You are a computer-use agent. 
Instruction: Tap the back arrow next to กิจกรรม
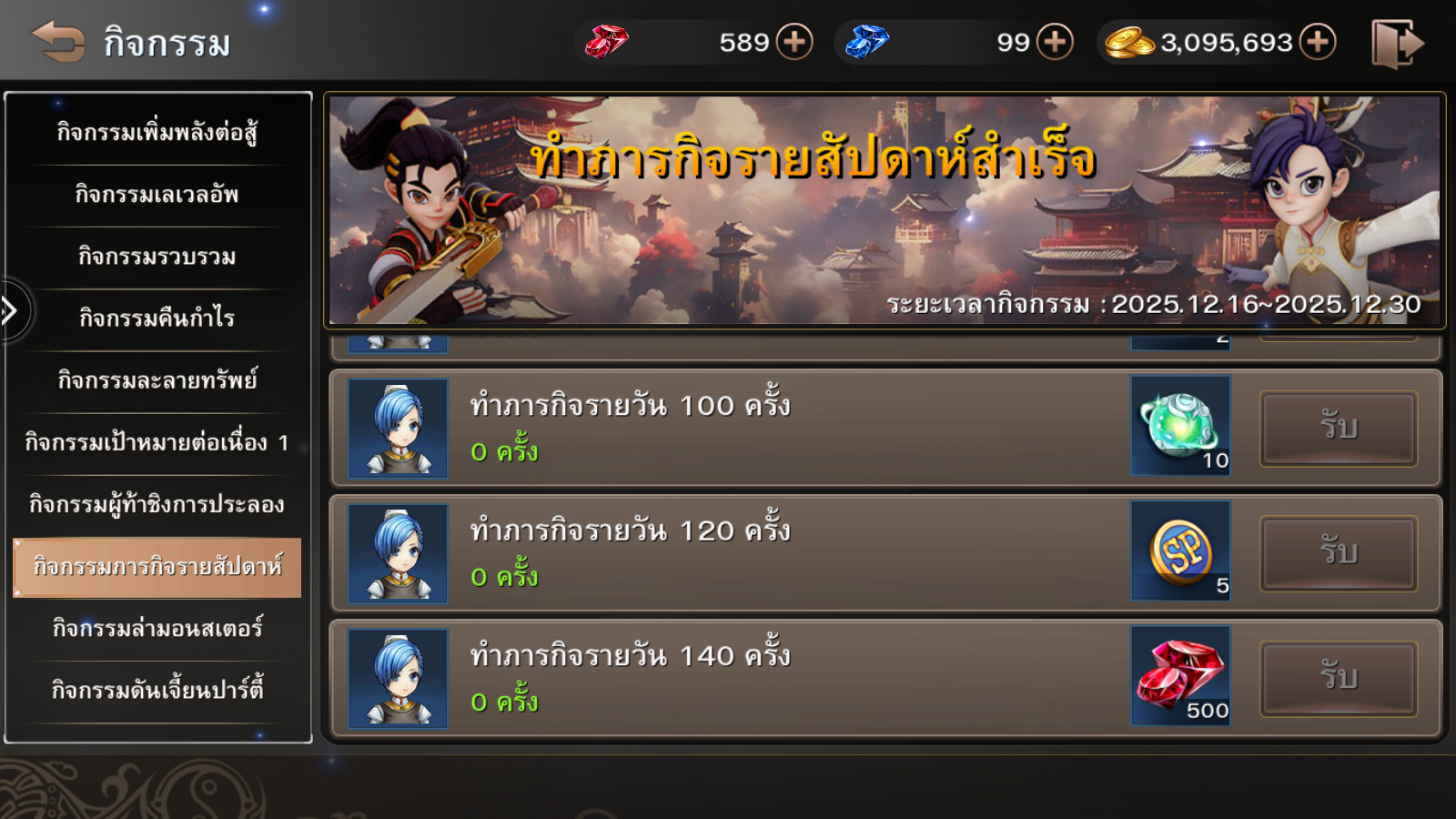(x=58, y=42)
